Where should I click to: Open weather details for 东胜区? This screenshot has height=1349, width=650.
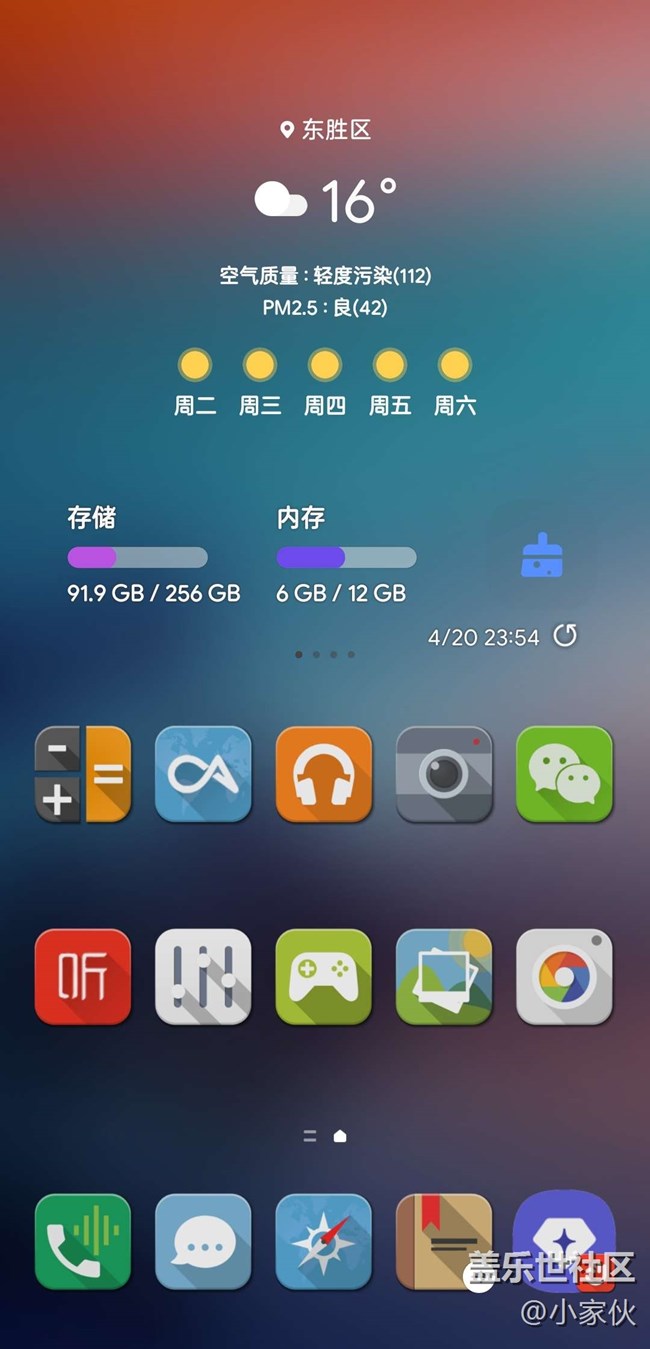pyautogui.click(x=325, y=130)
